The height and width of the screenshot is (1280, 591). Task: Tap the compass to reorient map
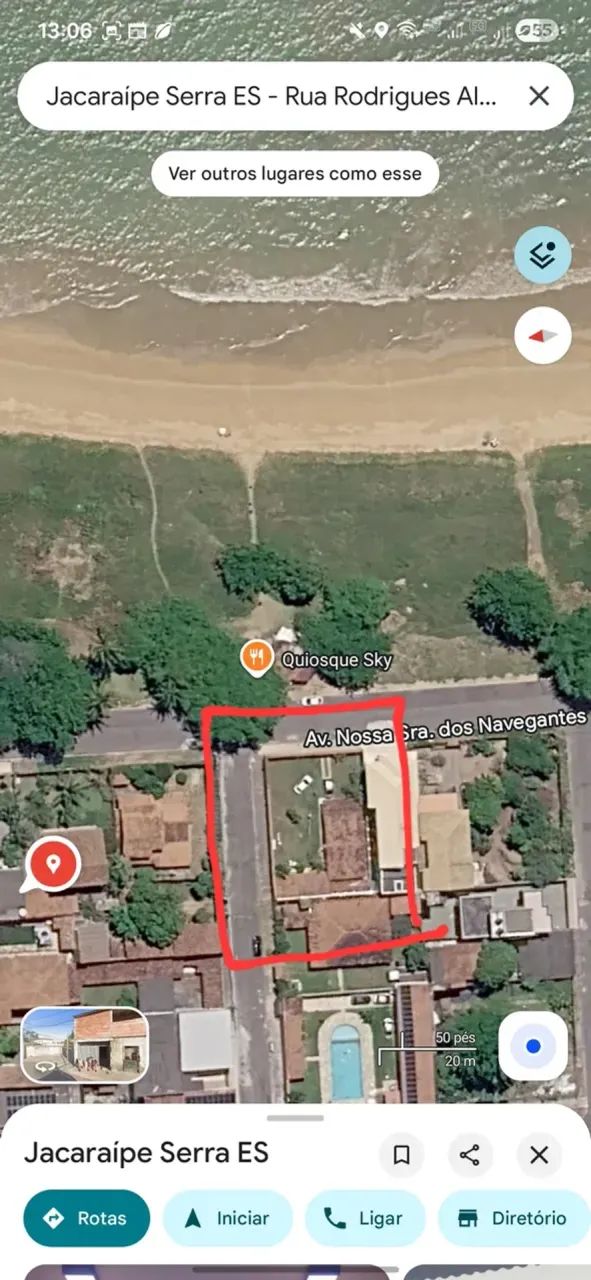(x=543, y=335)
